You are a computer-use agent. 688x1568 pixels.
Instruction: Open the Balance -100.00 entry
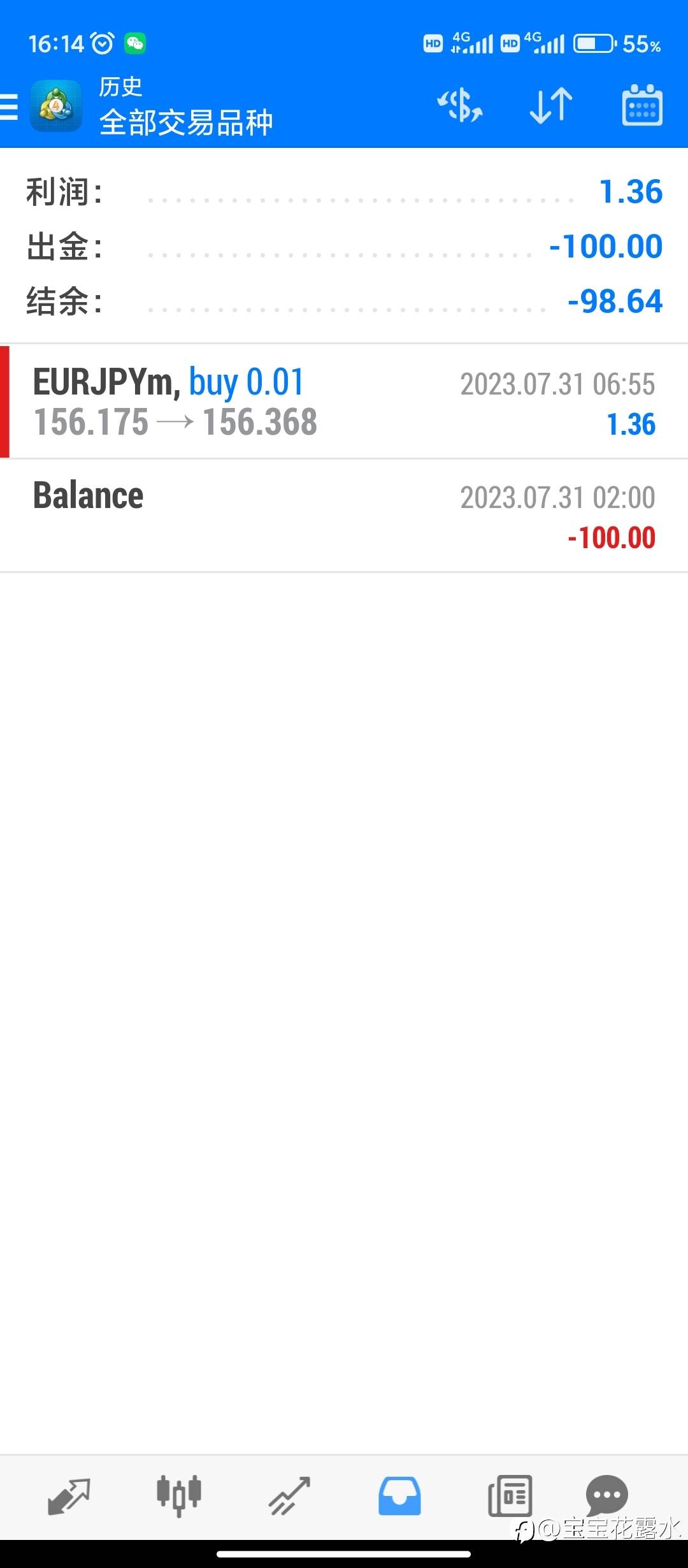coord(344,516)
